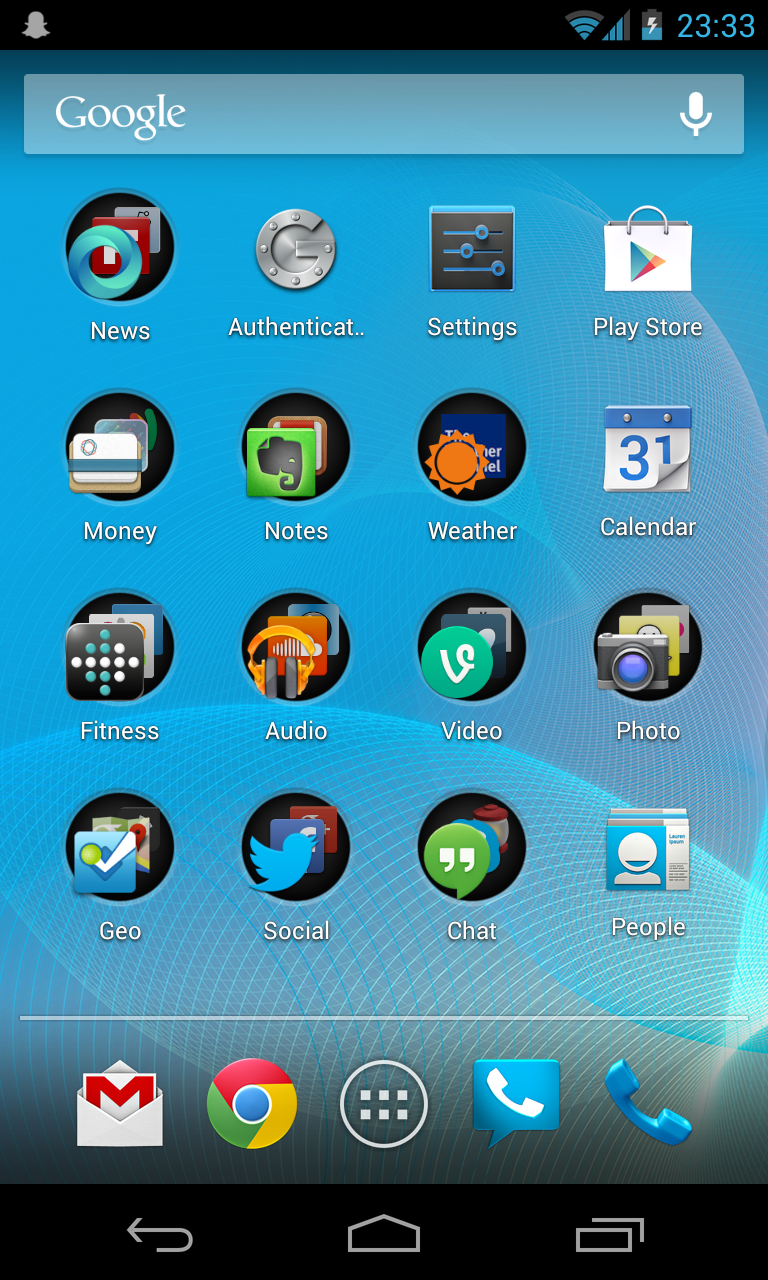Open the Notes folder

tap(296, 448)
